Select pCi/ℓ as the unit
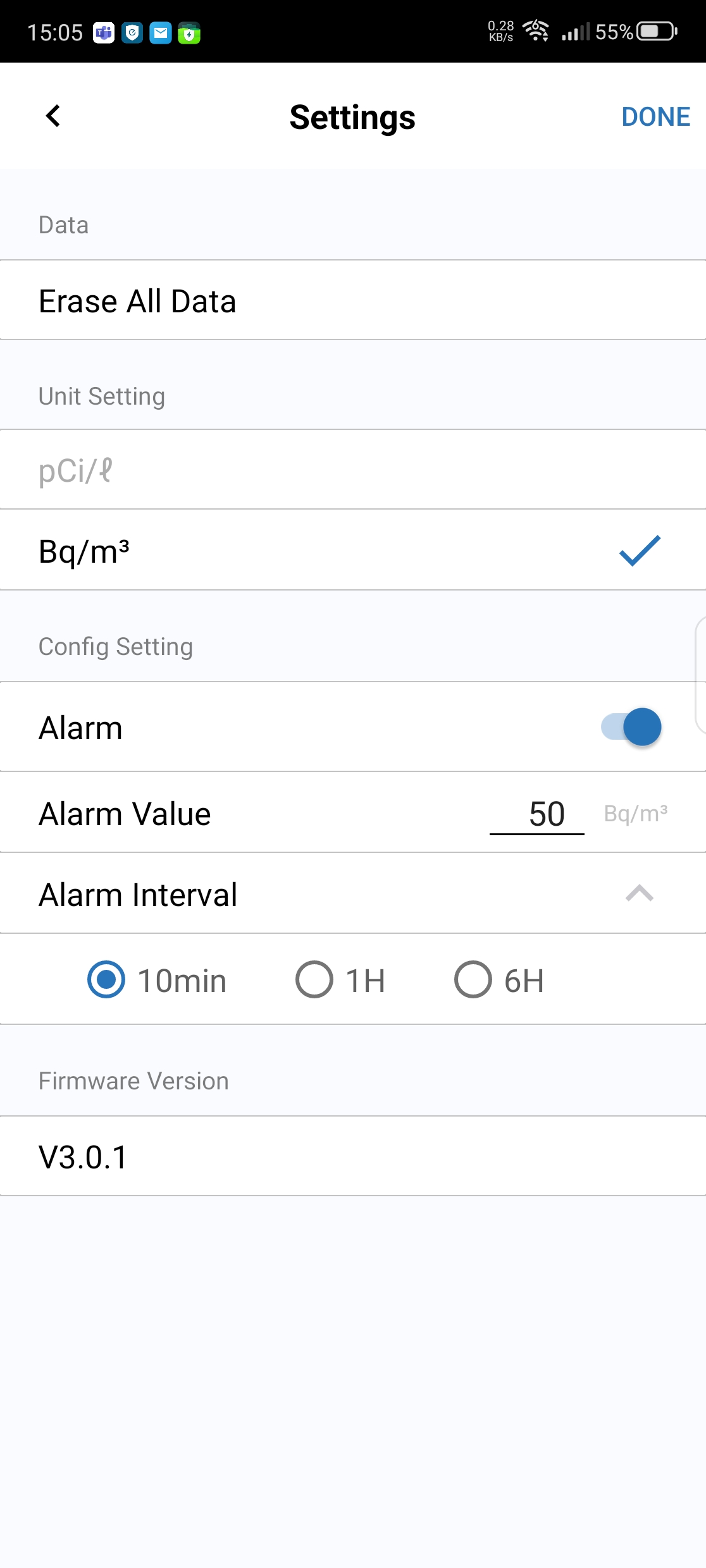The width and height of the screenshot is (706, 1568). (353, 470)
